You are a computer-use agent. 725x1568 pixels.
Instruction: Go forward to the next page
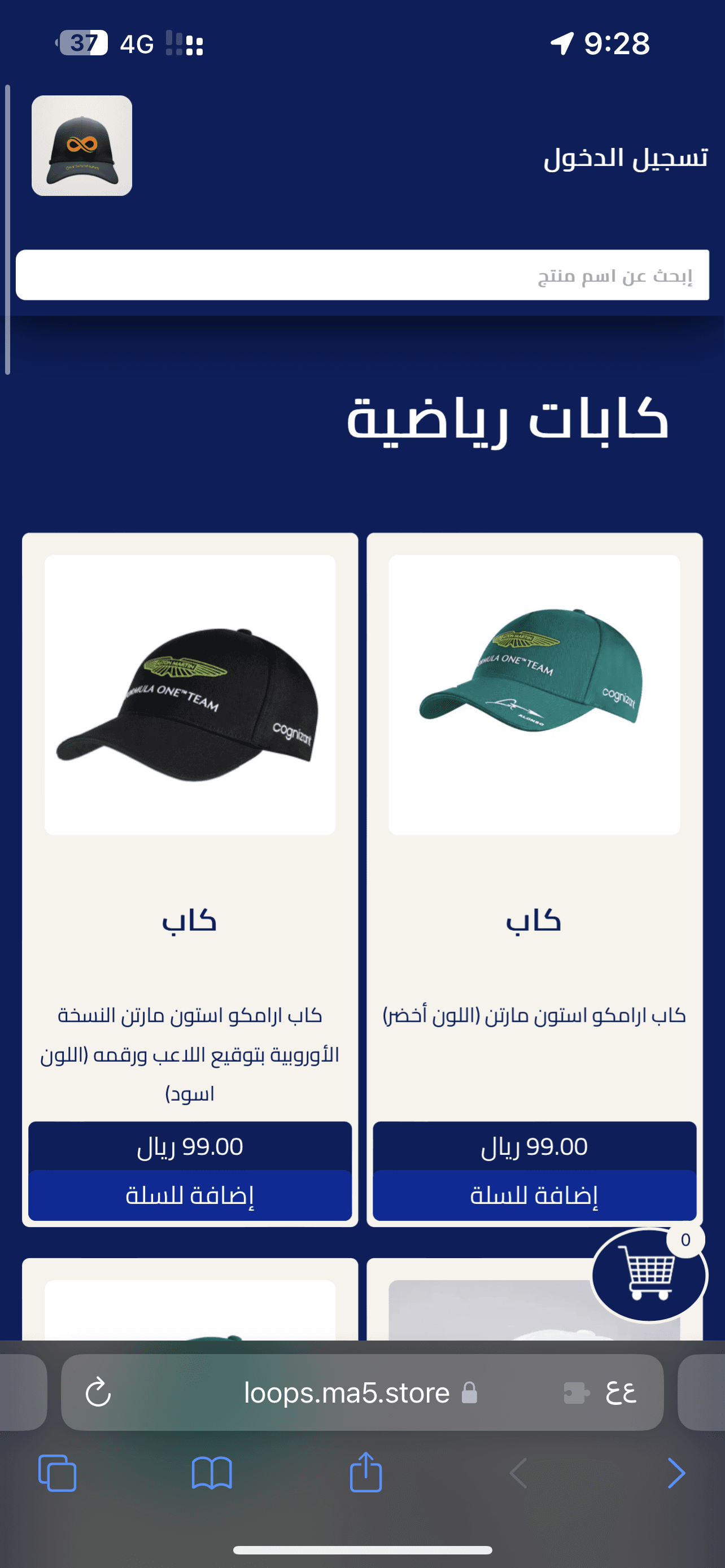coord(676,1473)
